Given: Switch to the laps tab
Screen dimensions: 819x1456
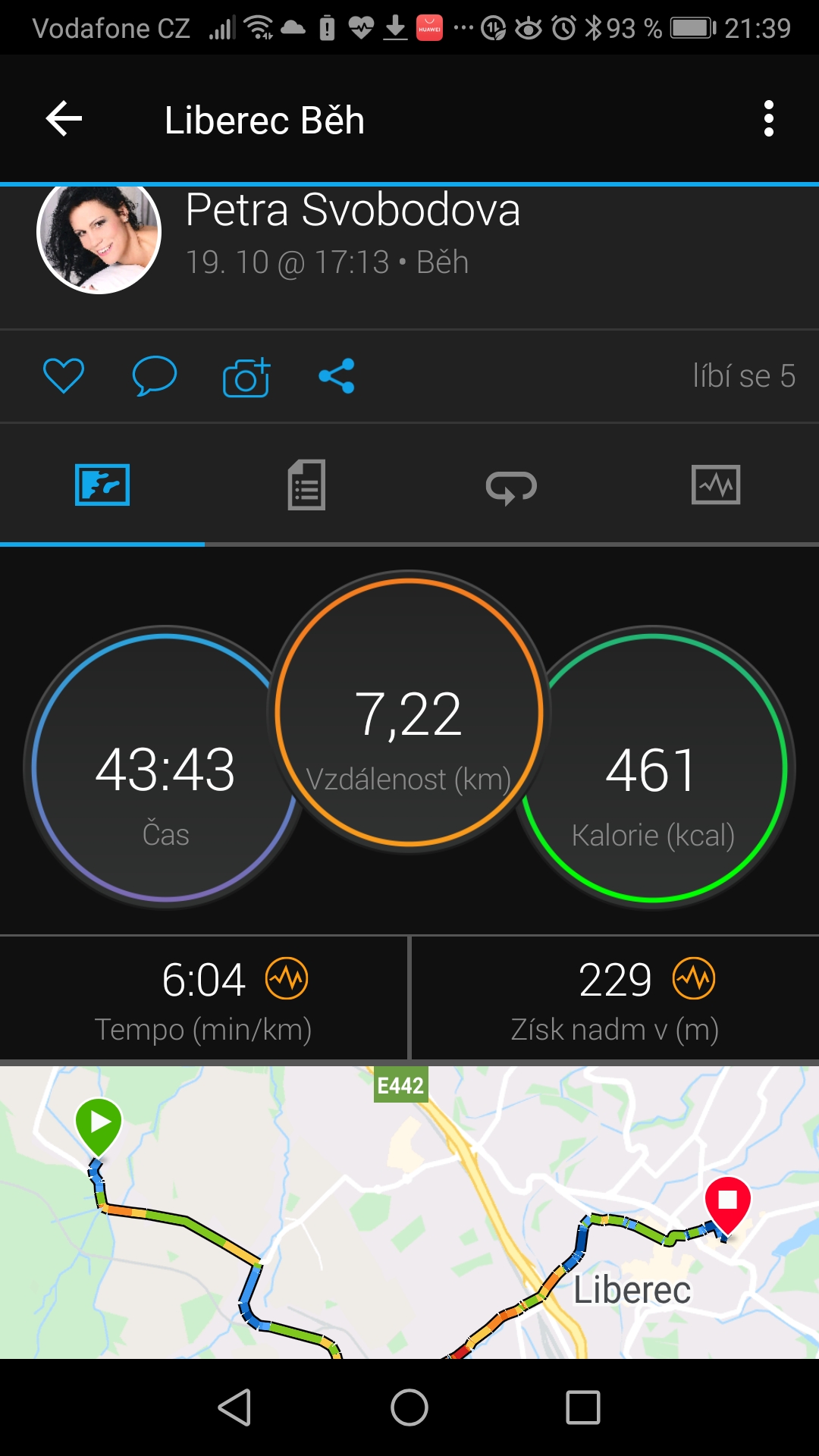Looking at the screenshot, I should (512, 486).
